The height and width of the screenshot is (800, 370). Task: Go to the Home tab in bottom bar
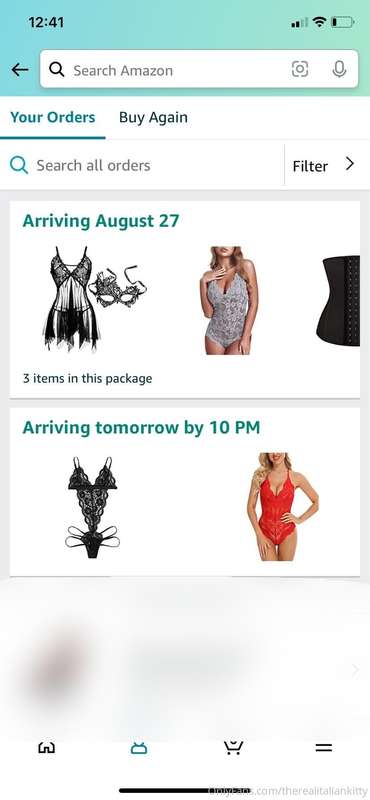coord(46,748)
